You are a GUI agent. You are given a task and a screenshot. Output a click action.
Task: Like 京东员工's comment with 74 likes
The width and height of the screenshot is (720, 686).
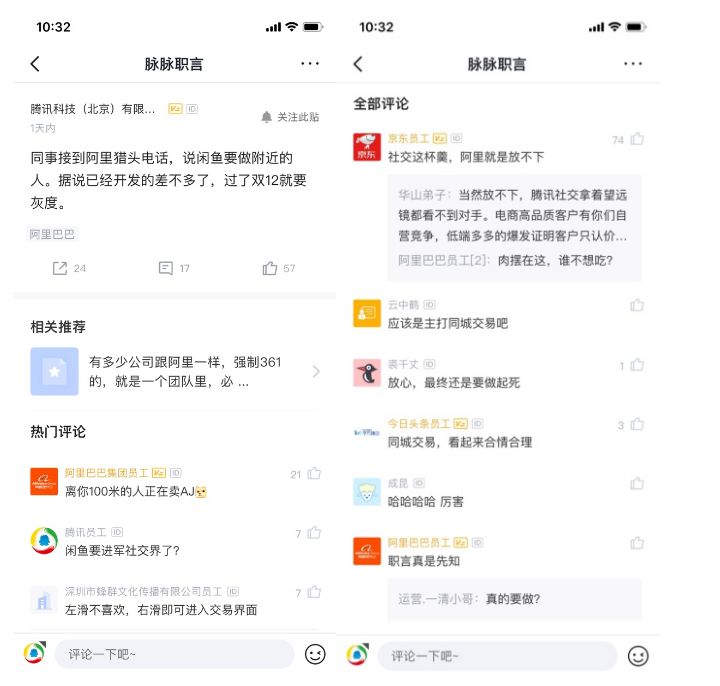tap(637, 139)
